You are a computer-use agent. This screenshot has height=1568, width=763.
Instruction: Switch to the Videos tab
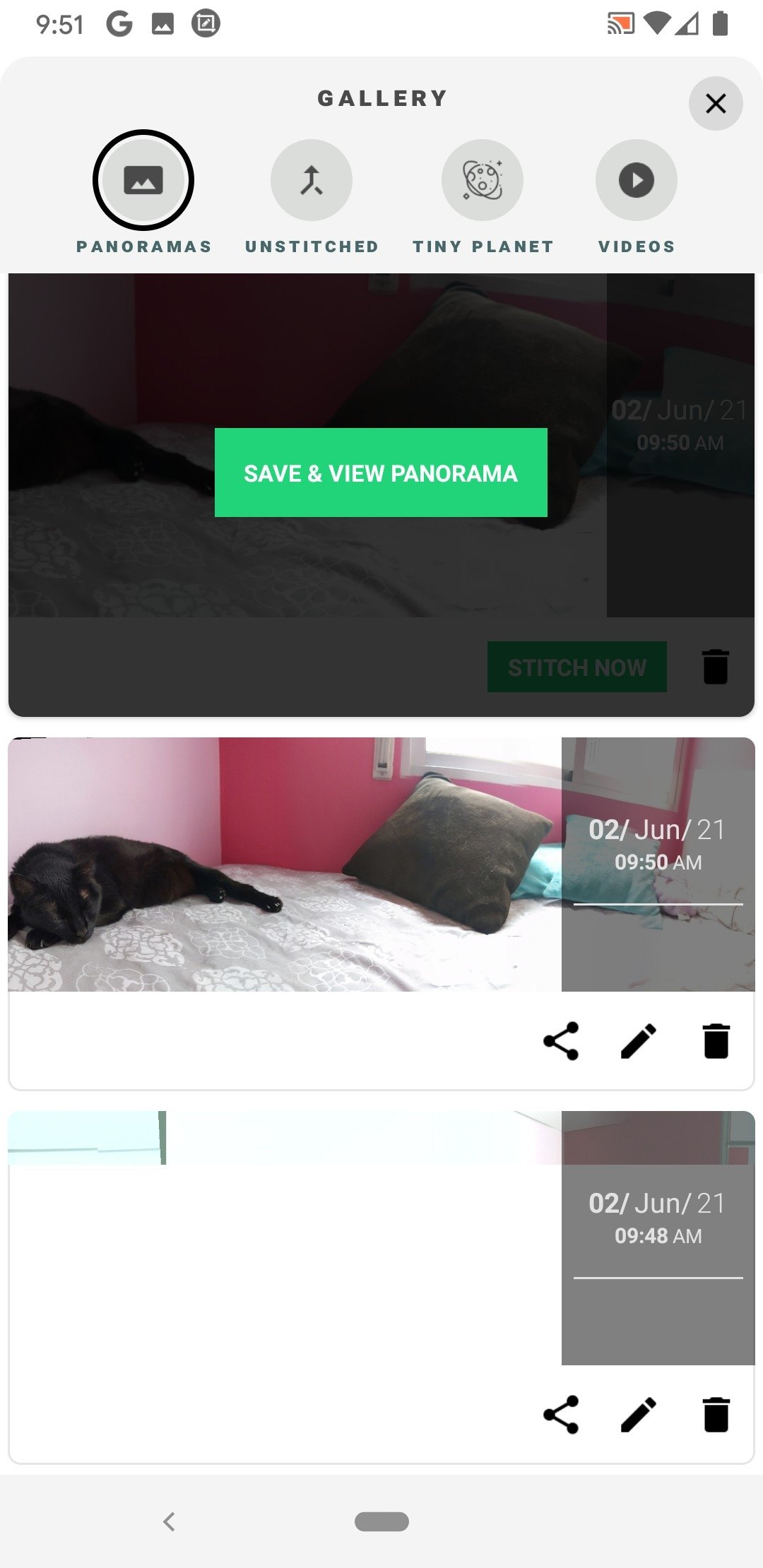tap(637, 180)
